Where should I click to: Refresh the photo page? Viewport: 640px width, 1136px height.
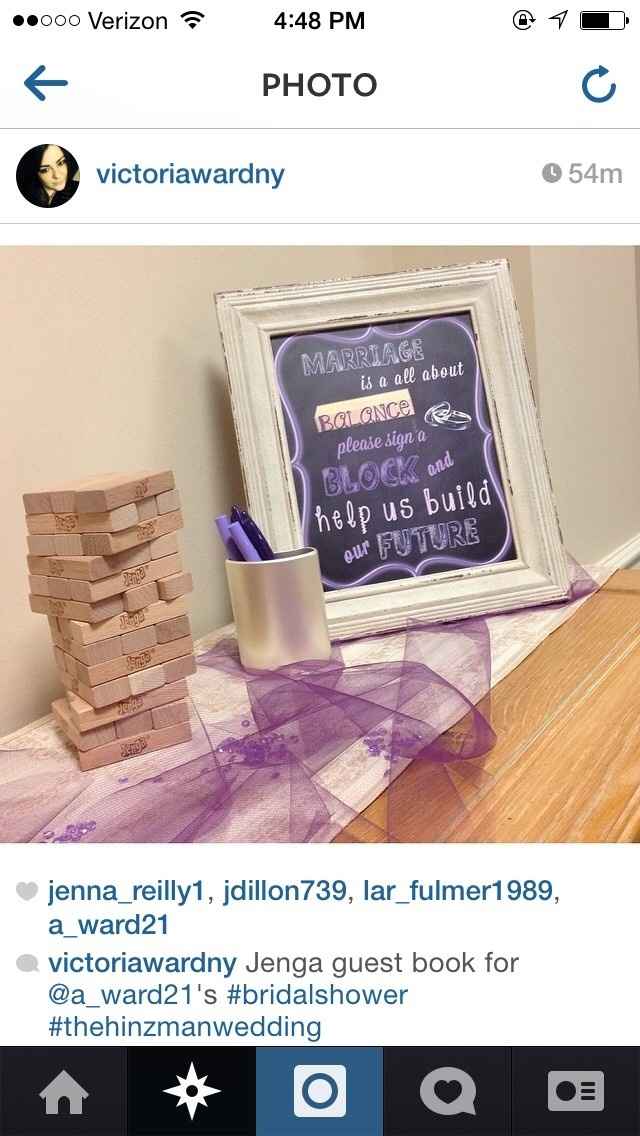(x=598, y=86)
